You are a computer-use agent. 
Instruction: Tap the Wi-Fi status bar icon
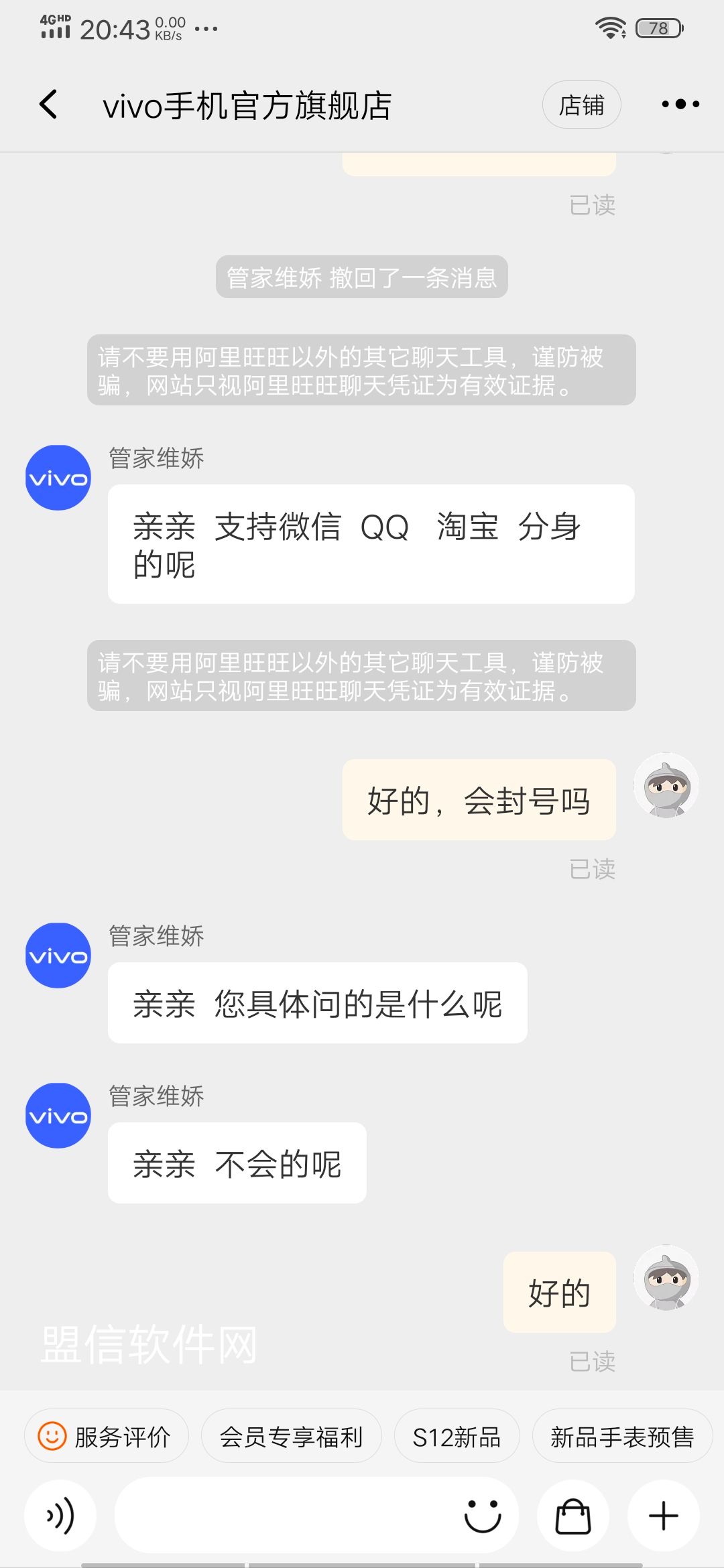pyautogui.click(x=609, y=28)
